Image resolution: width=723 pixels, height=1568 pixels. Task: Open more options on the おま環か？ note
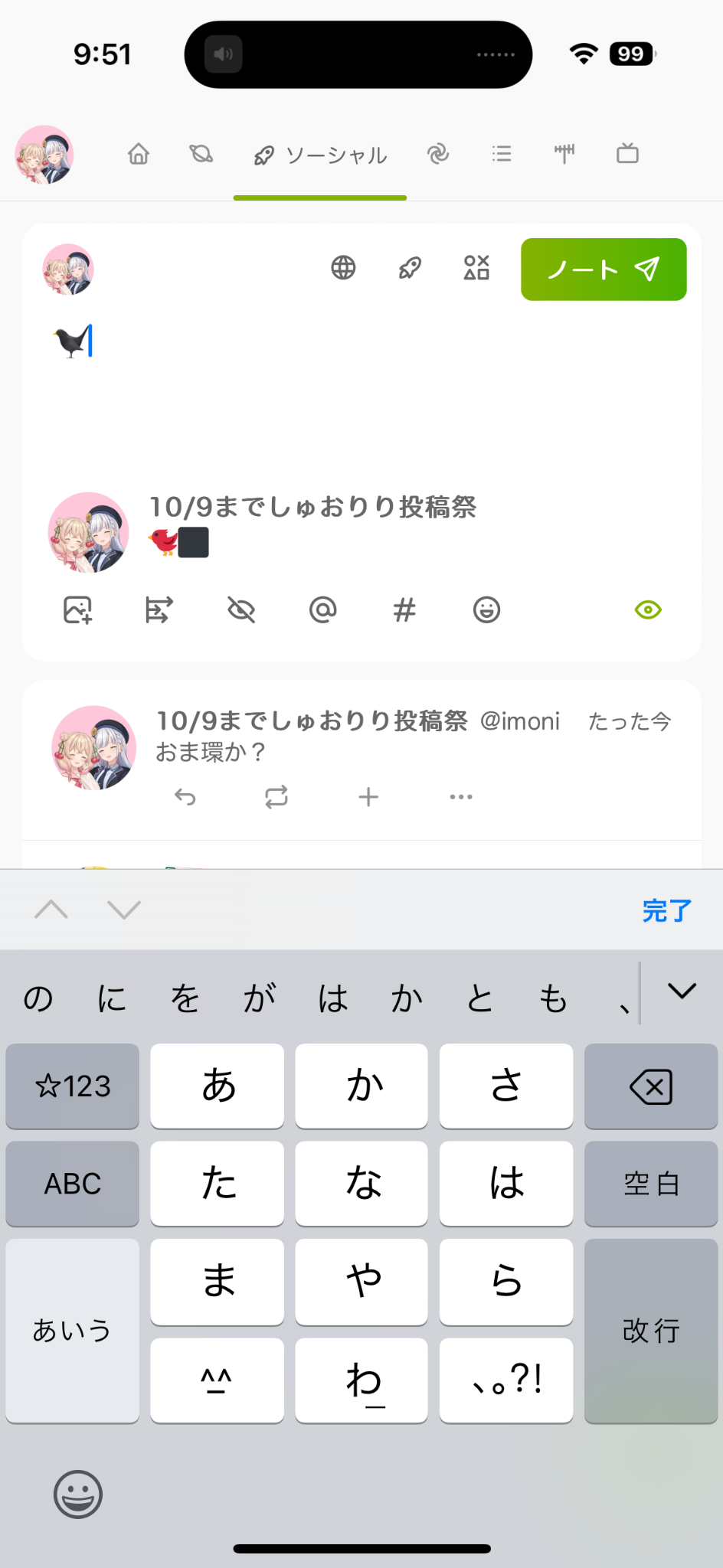tap(461, 797)
